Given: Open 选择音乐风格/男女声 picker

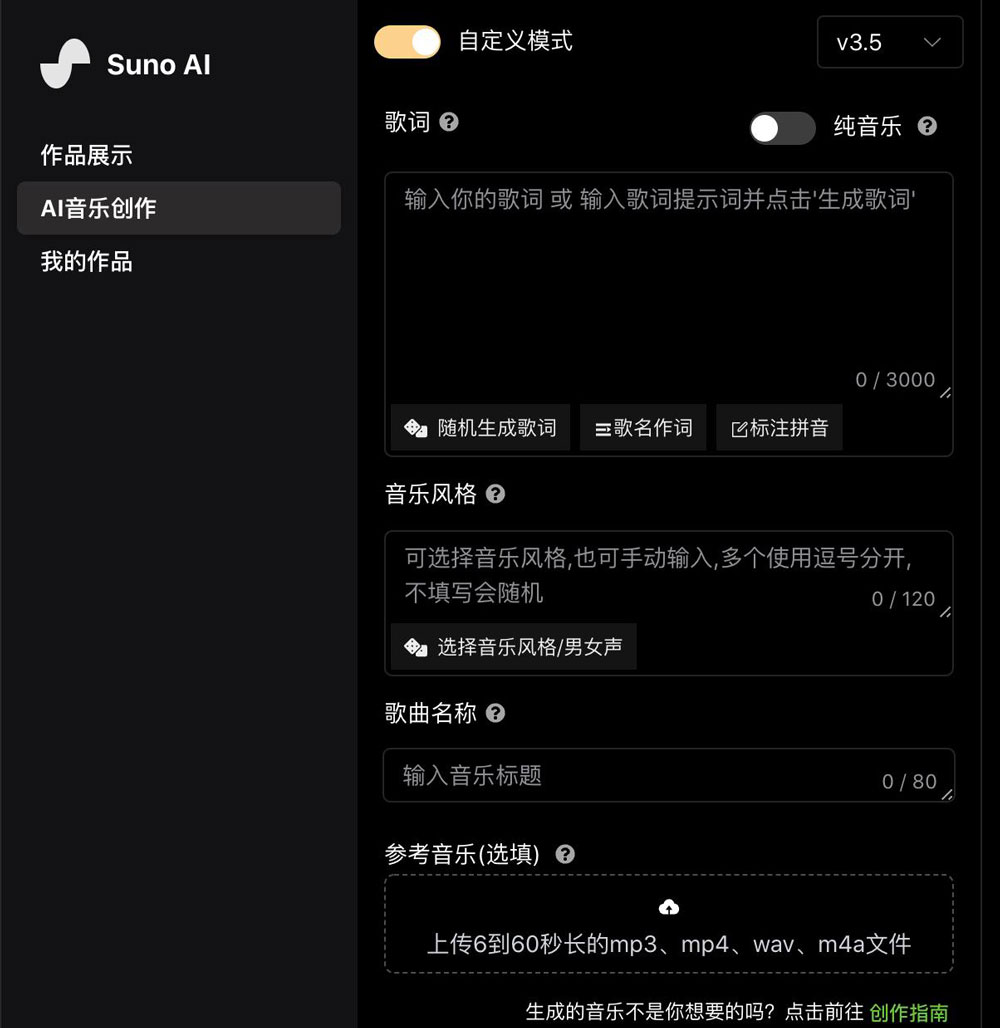Looking at the screenshot, I should click(513, 647).
